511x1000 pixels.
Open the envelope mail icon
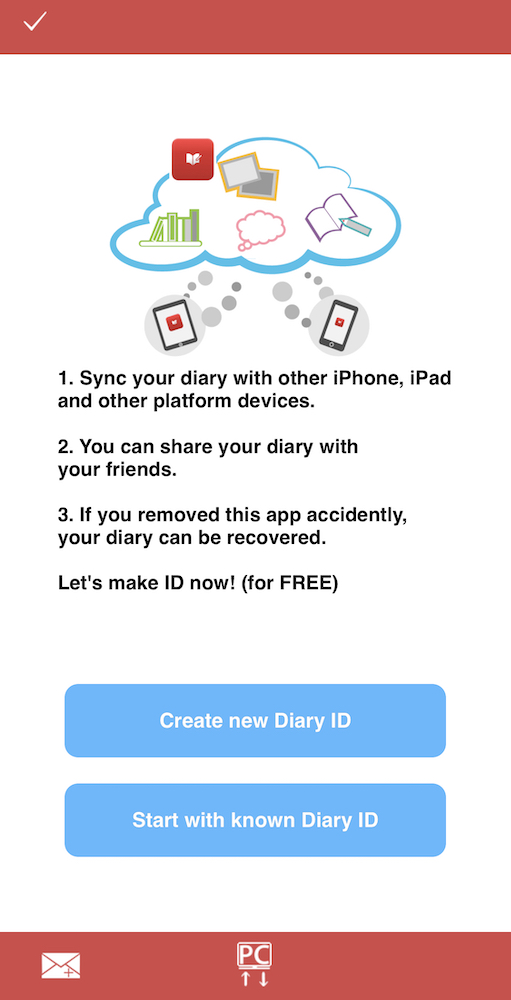coord(61,966)
